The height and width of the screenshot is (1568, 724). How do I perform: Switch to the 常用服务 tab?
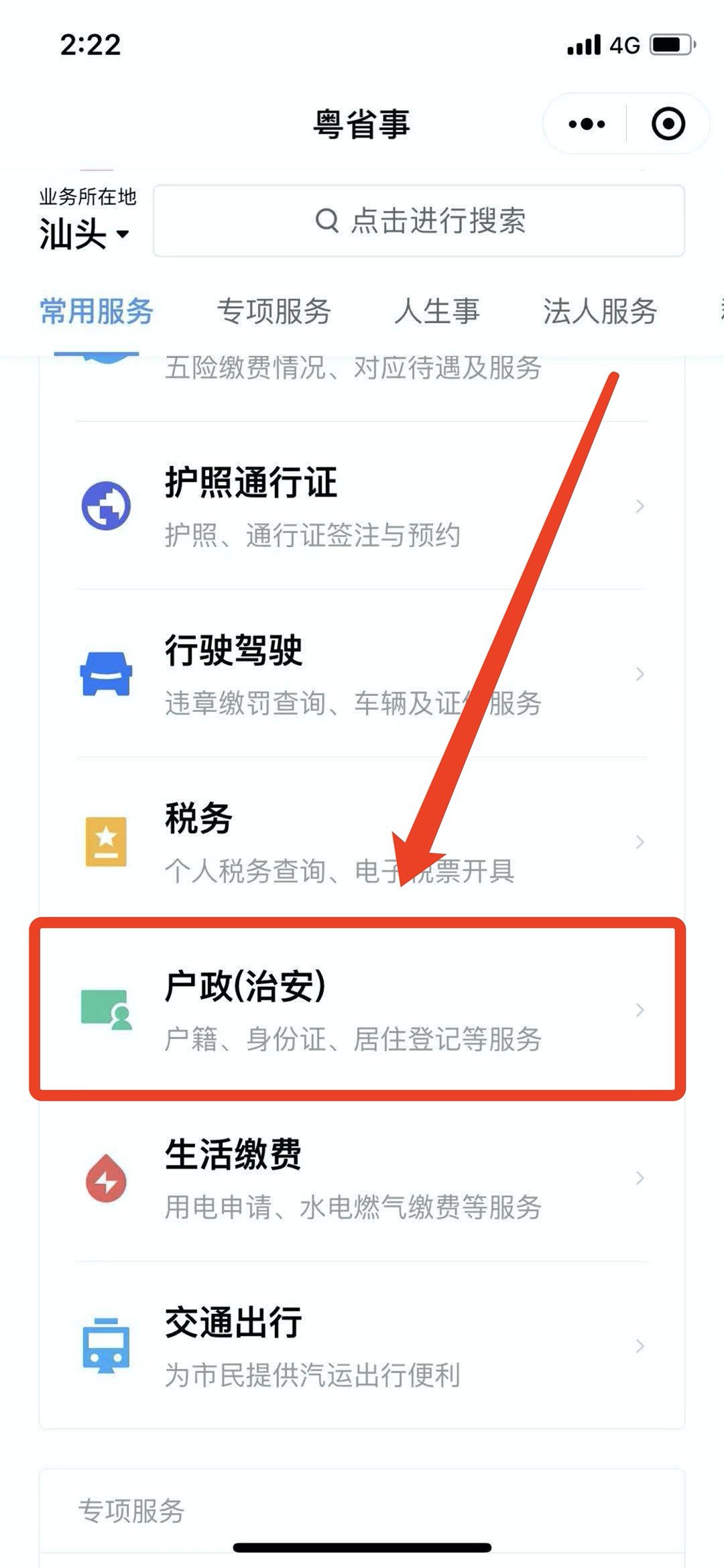[x=97, y=311]
